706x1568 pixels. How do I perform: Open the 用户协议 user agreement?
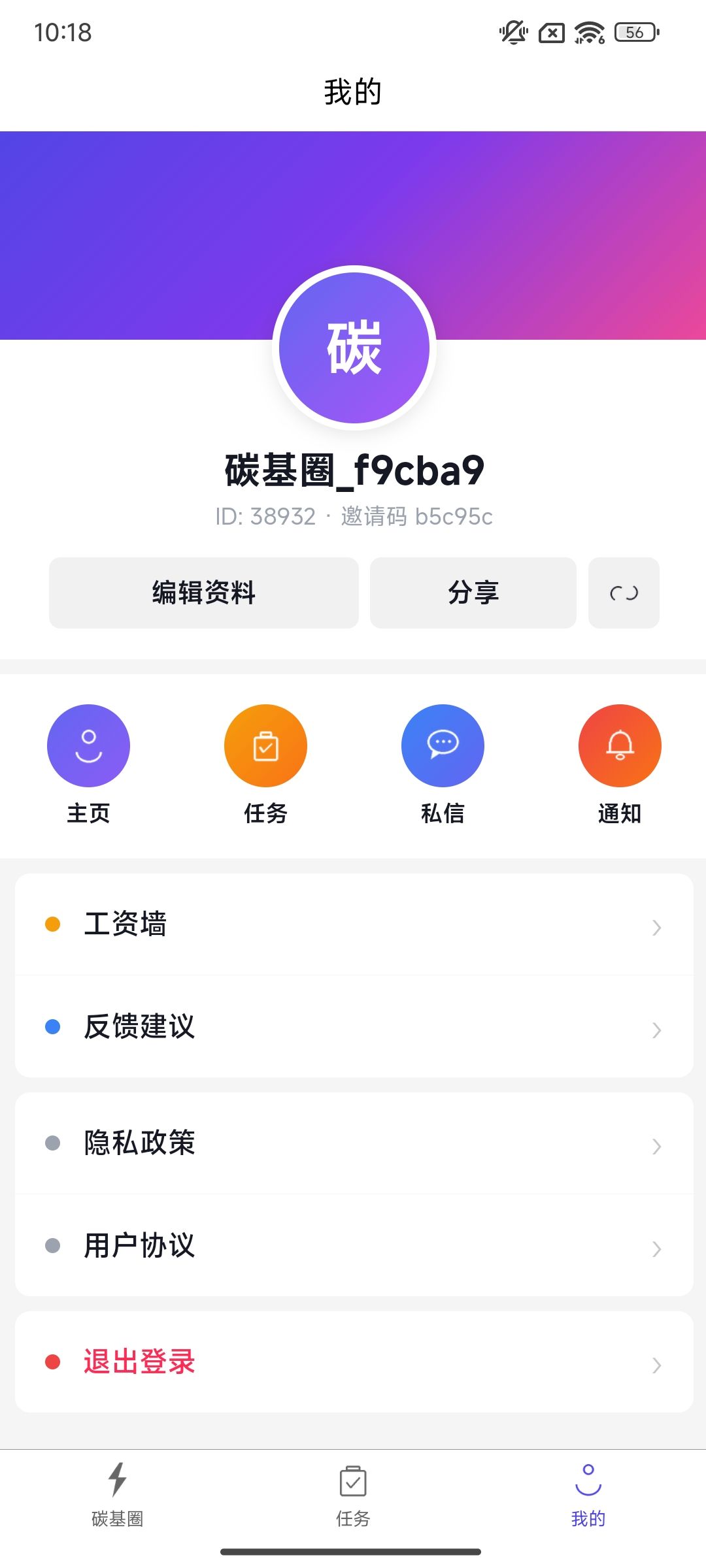tap(354, 1246)
